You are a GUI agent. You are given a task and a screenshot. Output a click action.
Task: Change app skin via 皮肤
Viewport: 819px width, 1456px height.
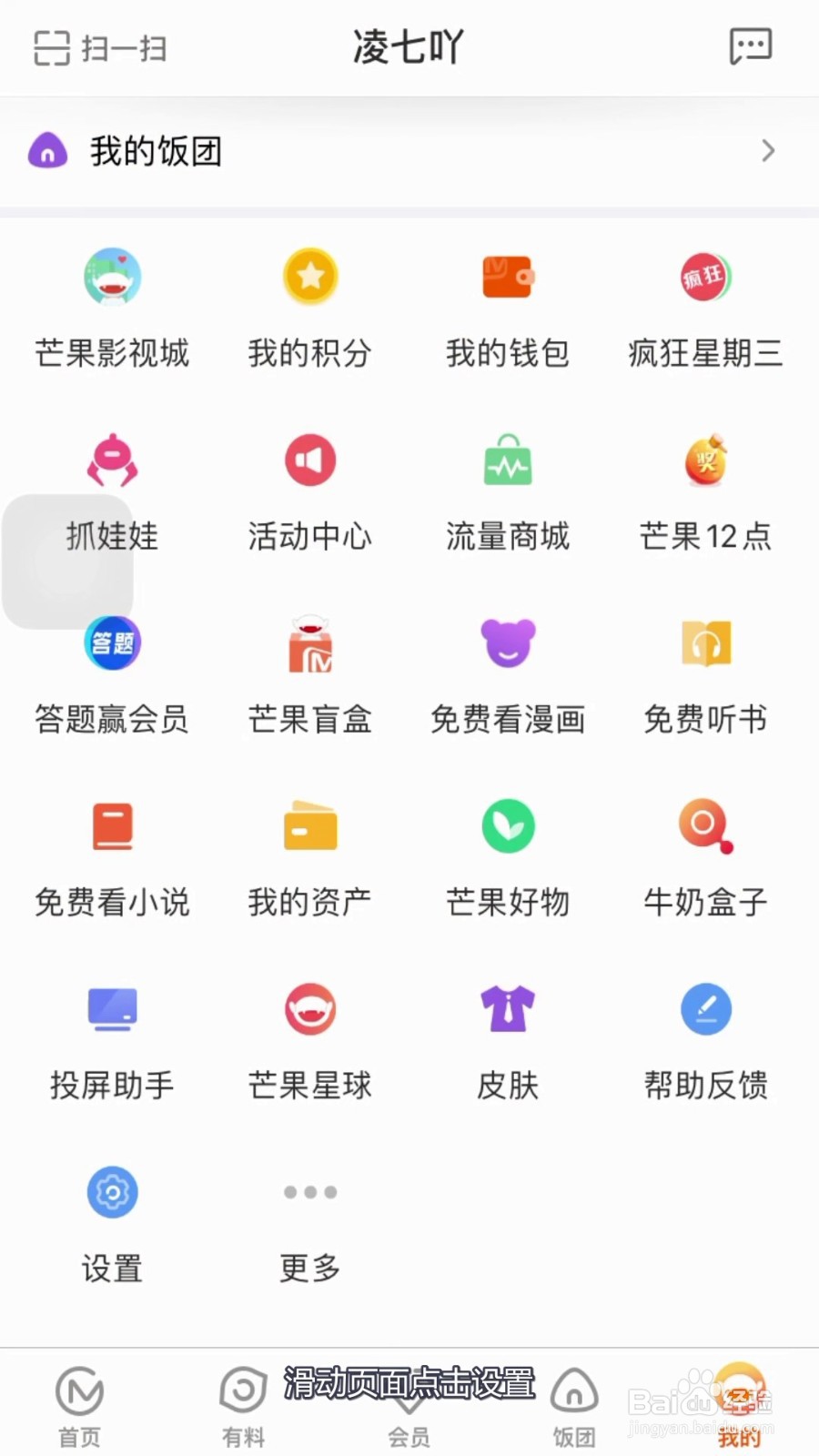click(508, 1039)
